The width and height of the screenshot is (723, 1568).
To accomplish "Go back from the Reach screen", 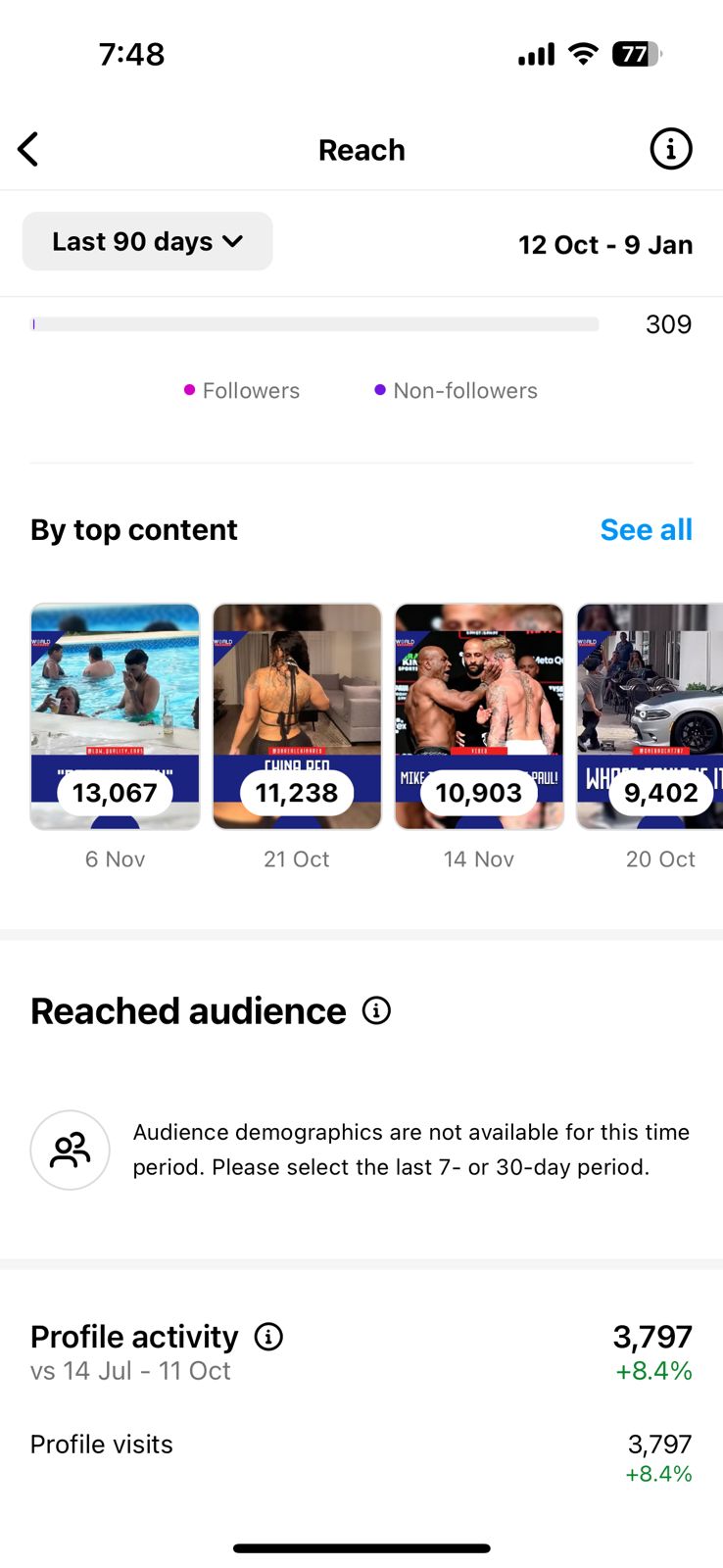I will (28, 150).
